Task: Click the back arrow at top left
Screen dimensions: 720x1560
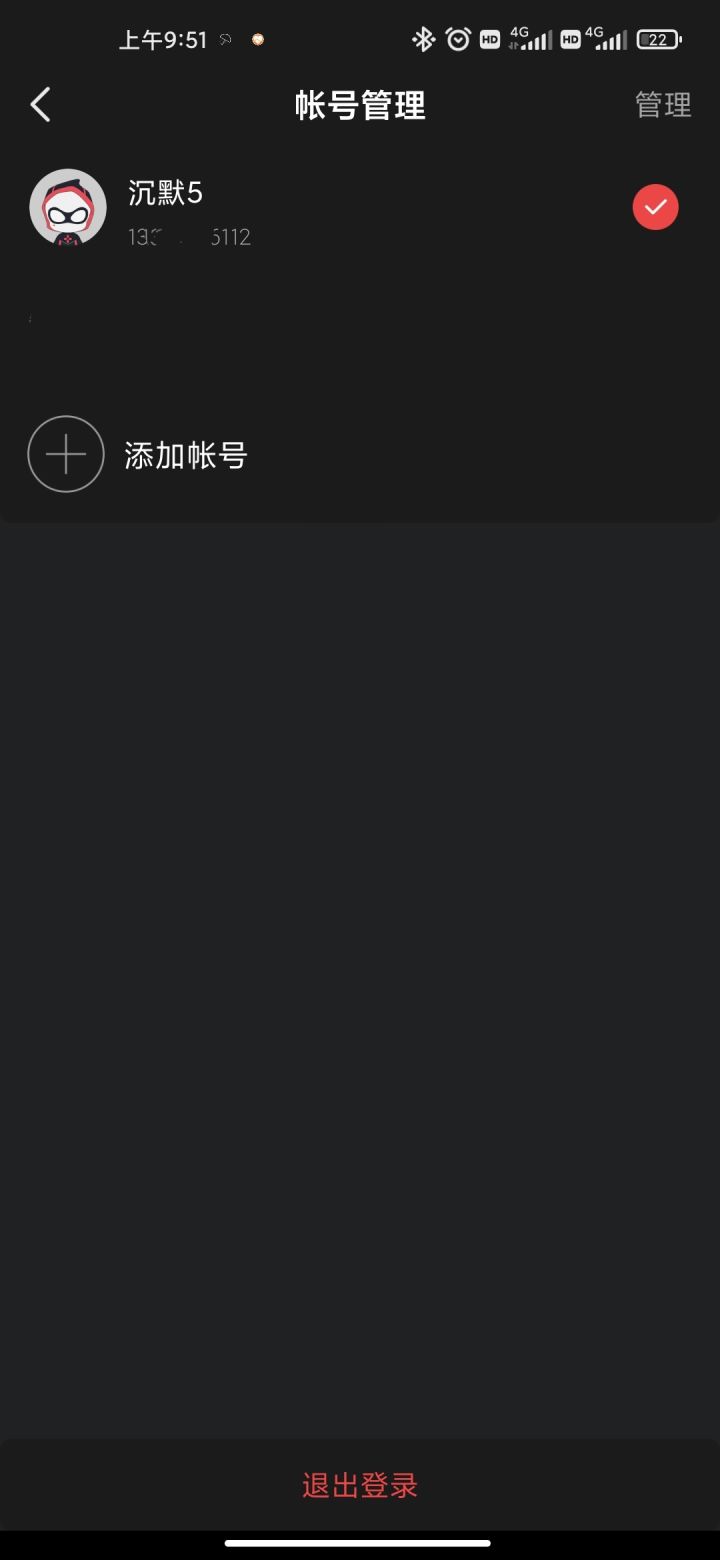Action: pos(40,104)
